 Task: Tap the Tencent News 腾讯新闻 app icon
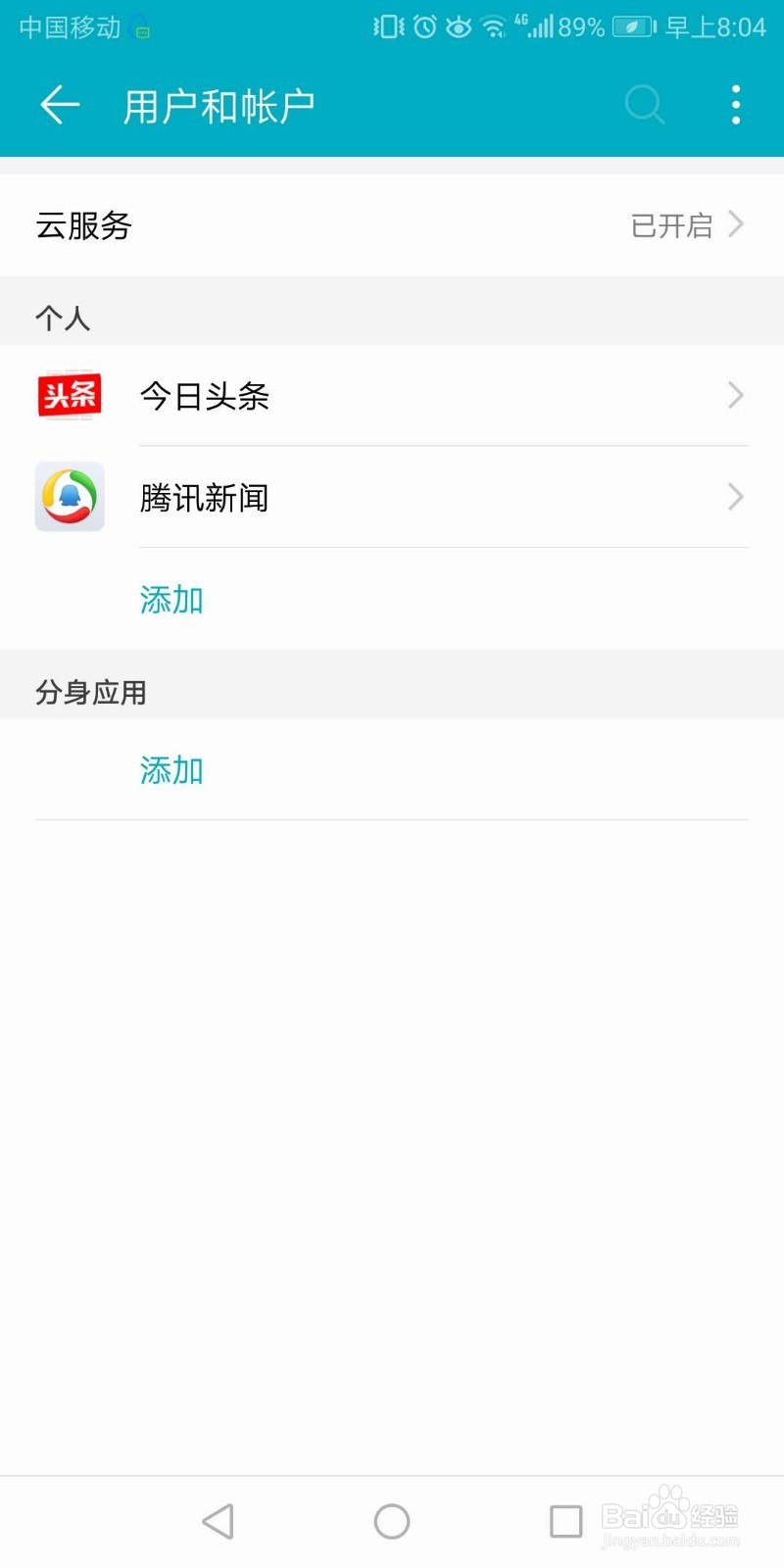pyautogui.click(x=69, y=497)
